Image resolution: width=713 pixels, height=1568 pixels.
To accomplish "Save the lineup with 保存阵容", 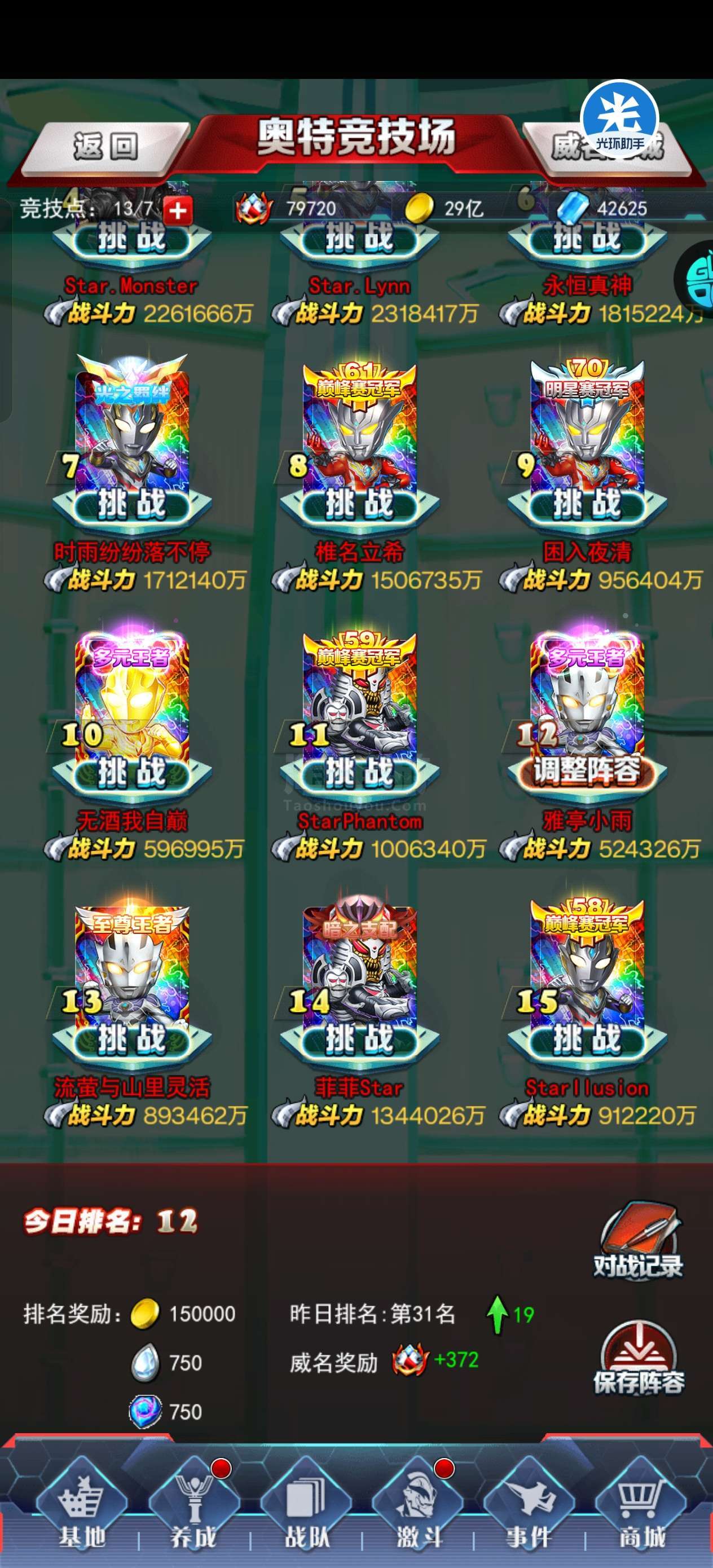I will click(x=639, y=1359).
